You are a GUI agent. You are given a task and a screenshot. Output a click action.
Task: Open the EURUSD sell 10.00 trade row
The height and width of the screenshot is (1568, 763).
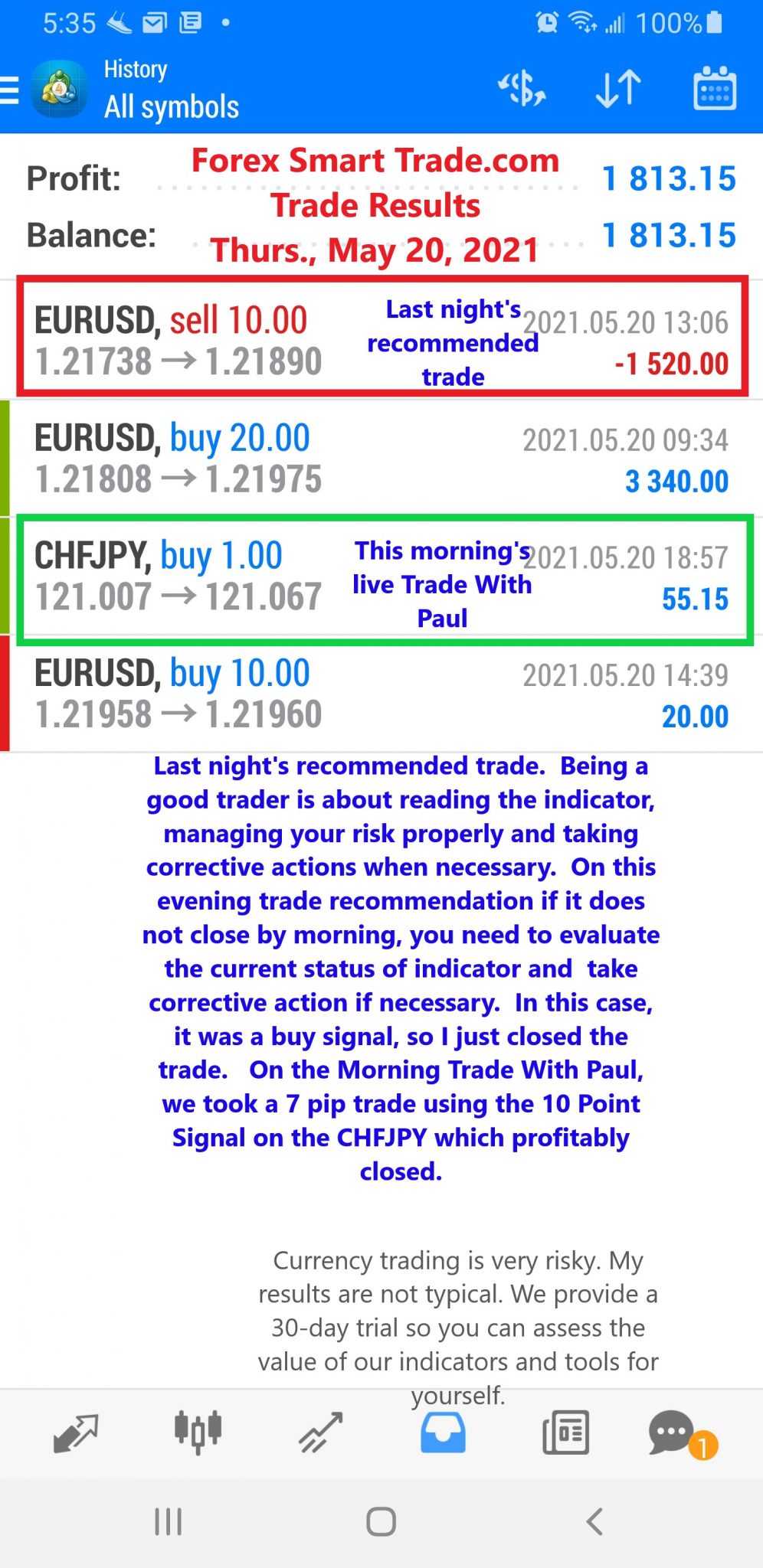tap(381, 339)
